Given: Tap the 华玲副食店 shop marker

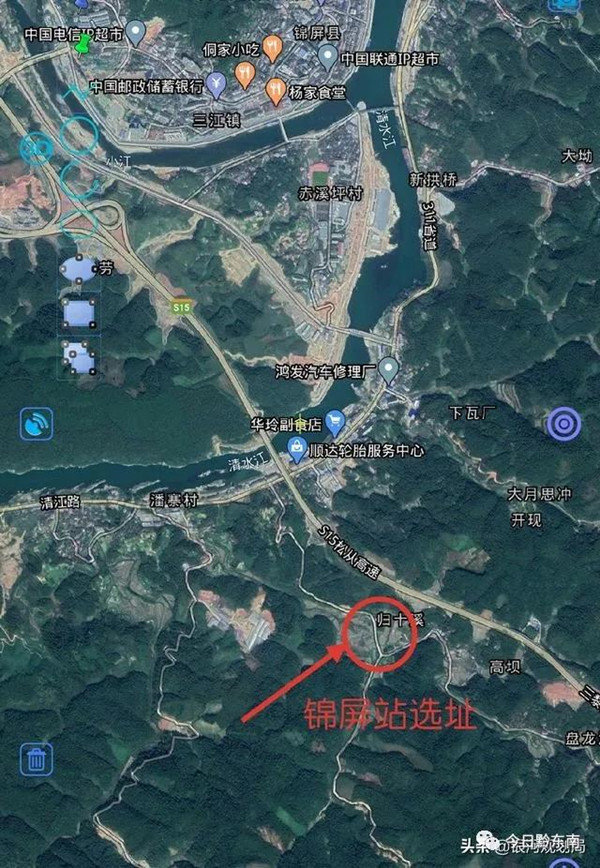Looking at the screenshot, I should 335,421.
